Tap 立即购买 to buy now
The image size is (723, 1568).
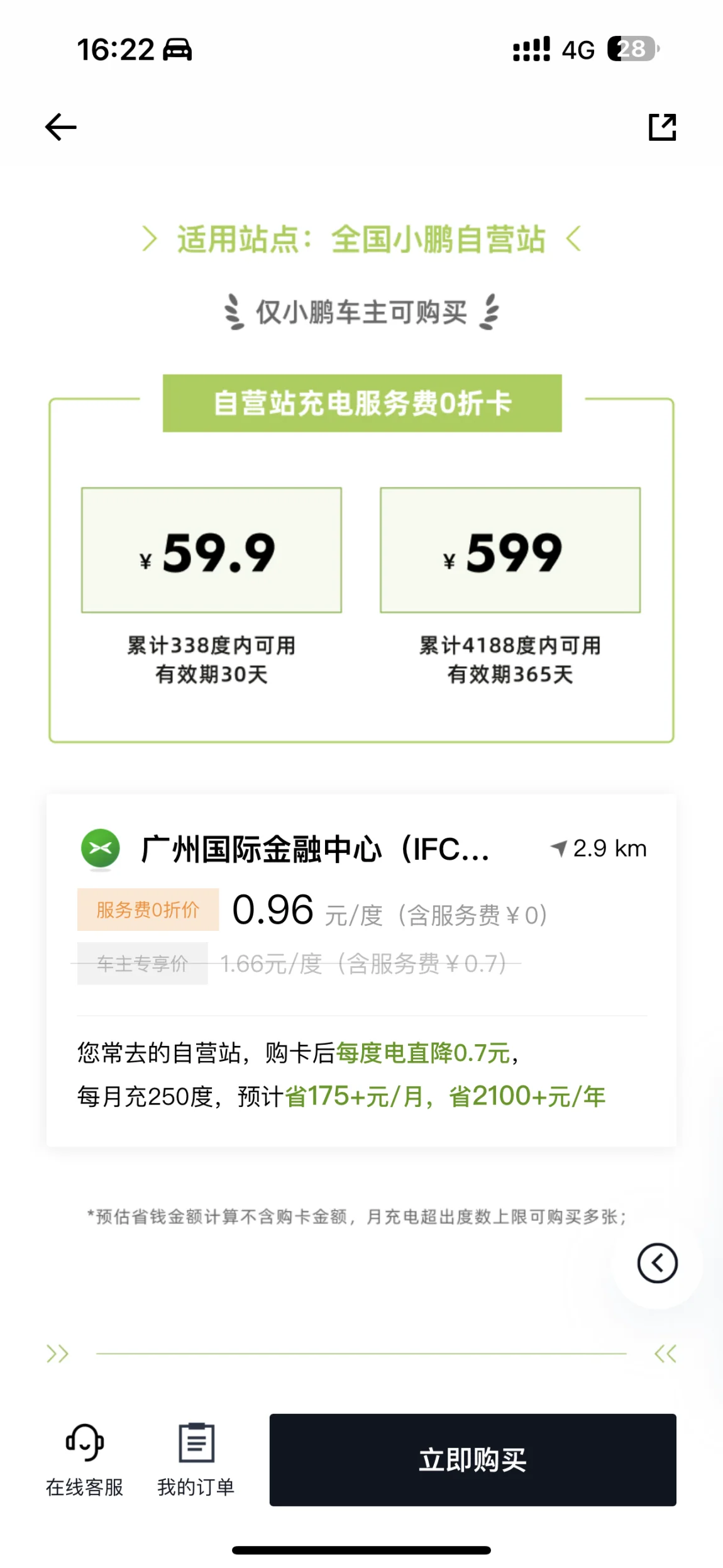click(x=473, y=1459)
